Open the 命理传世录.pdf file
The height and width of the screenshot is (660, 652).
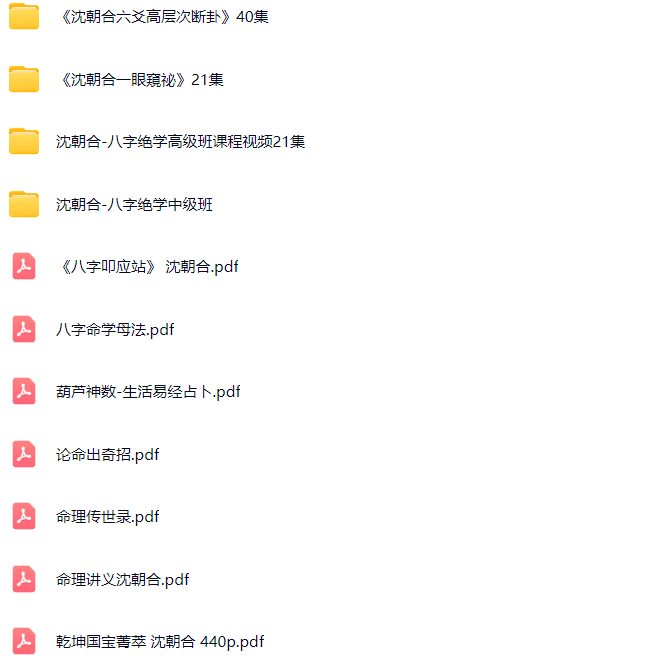click(x=108, y=517)
